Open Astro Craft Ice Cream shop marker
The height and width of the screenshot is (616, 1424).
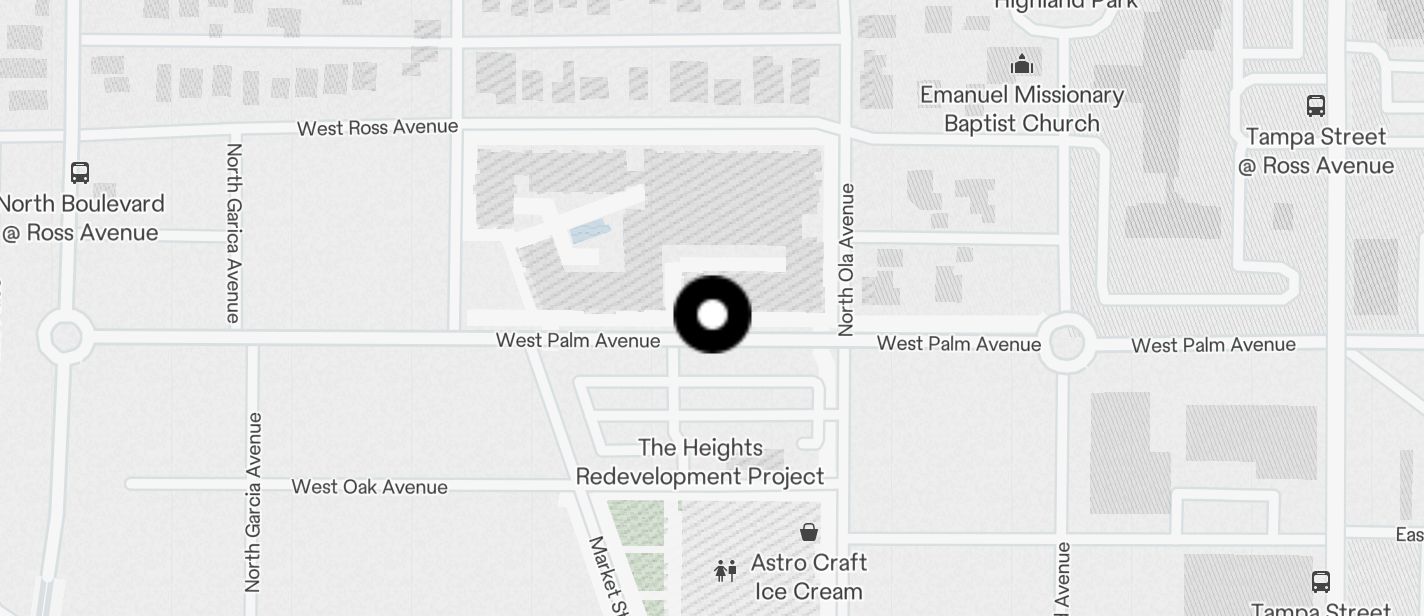point(809,532)
